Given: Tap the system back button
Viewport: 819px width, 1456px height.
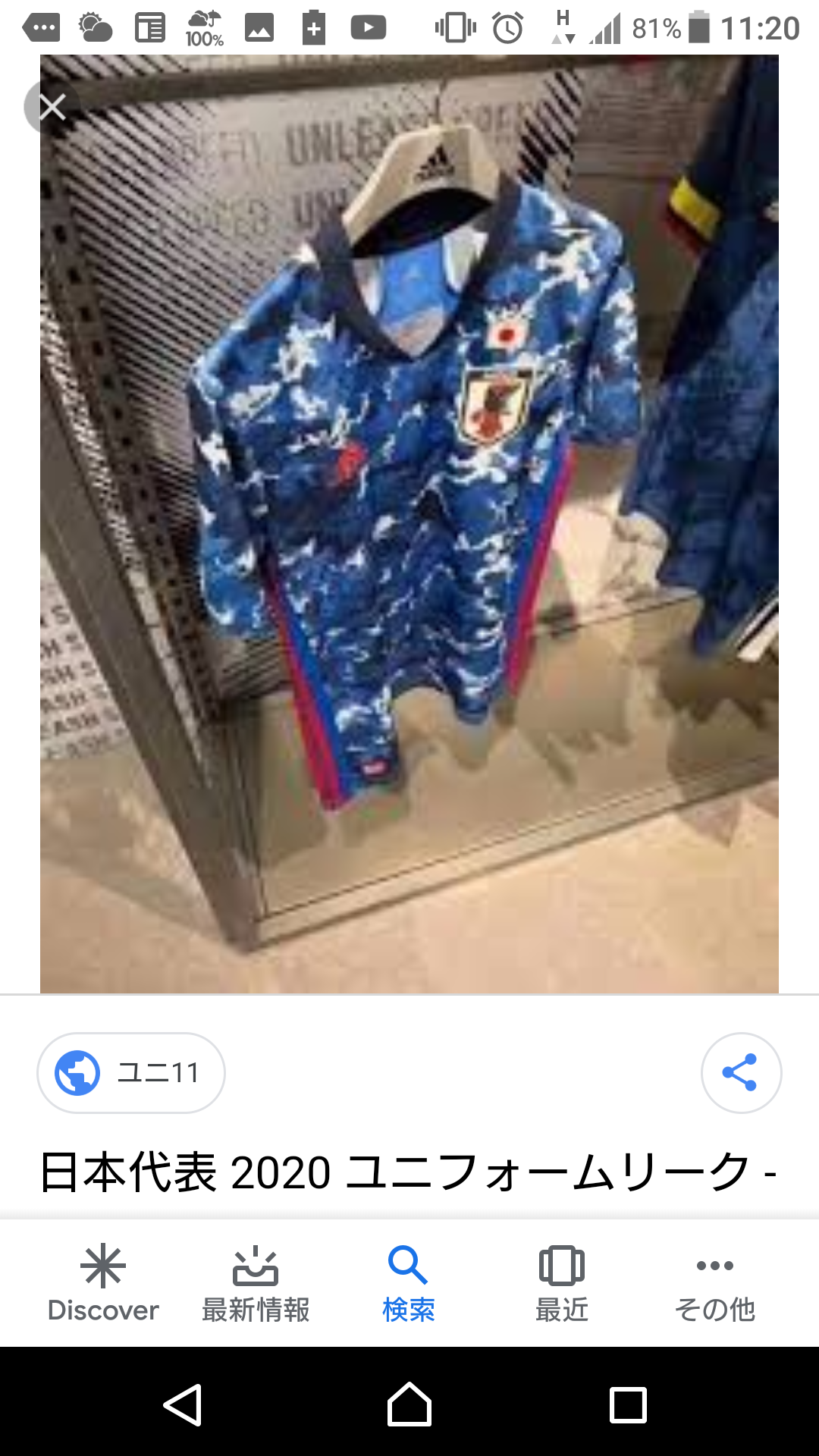Looking at the screenshot, I should [x=183, y=1404].
